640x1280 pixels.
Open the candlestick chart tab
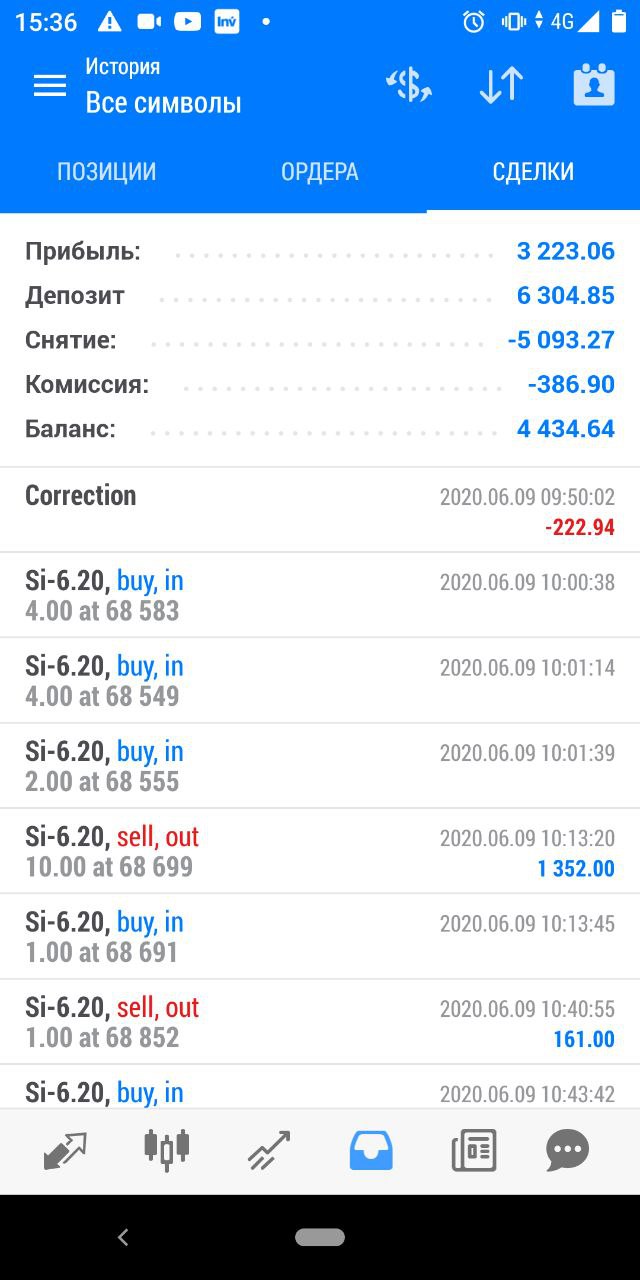tap(167, 1150)
